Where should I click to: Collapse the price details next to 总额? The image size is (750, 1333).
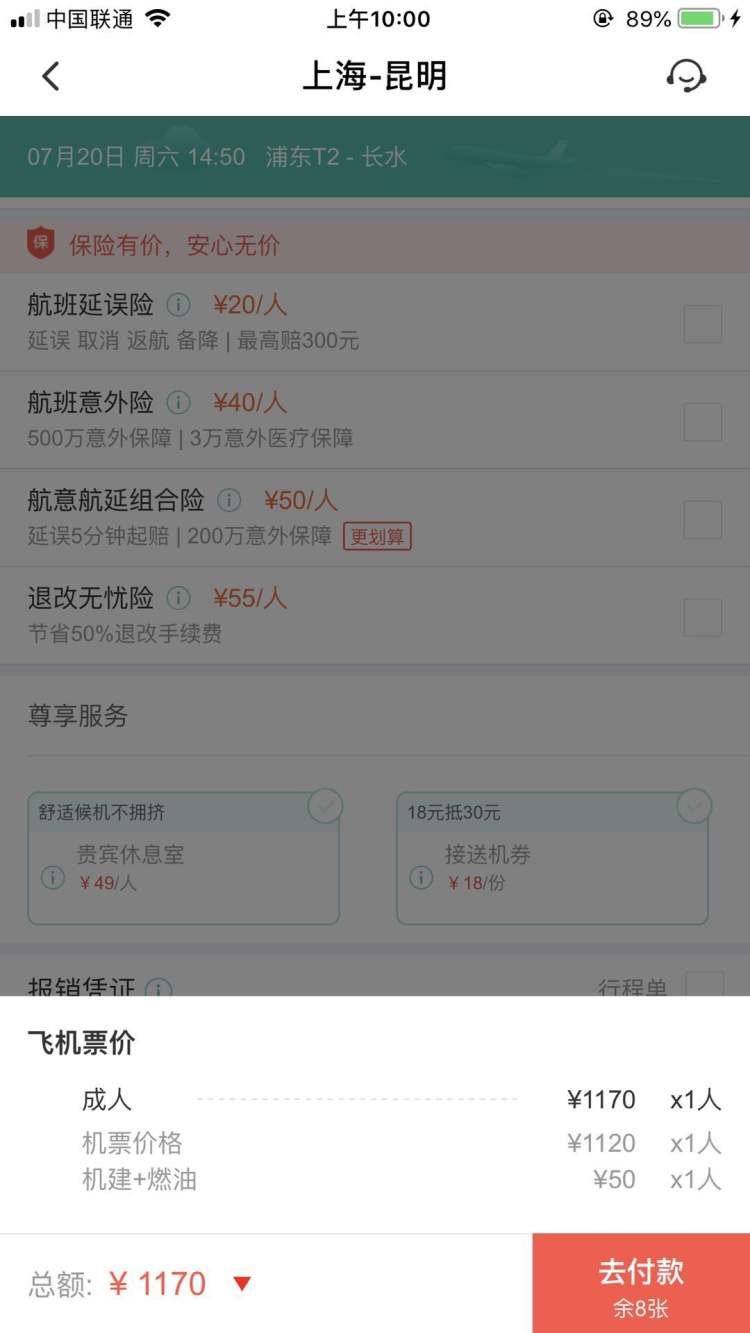point(242,1284)
